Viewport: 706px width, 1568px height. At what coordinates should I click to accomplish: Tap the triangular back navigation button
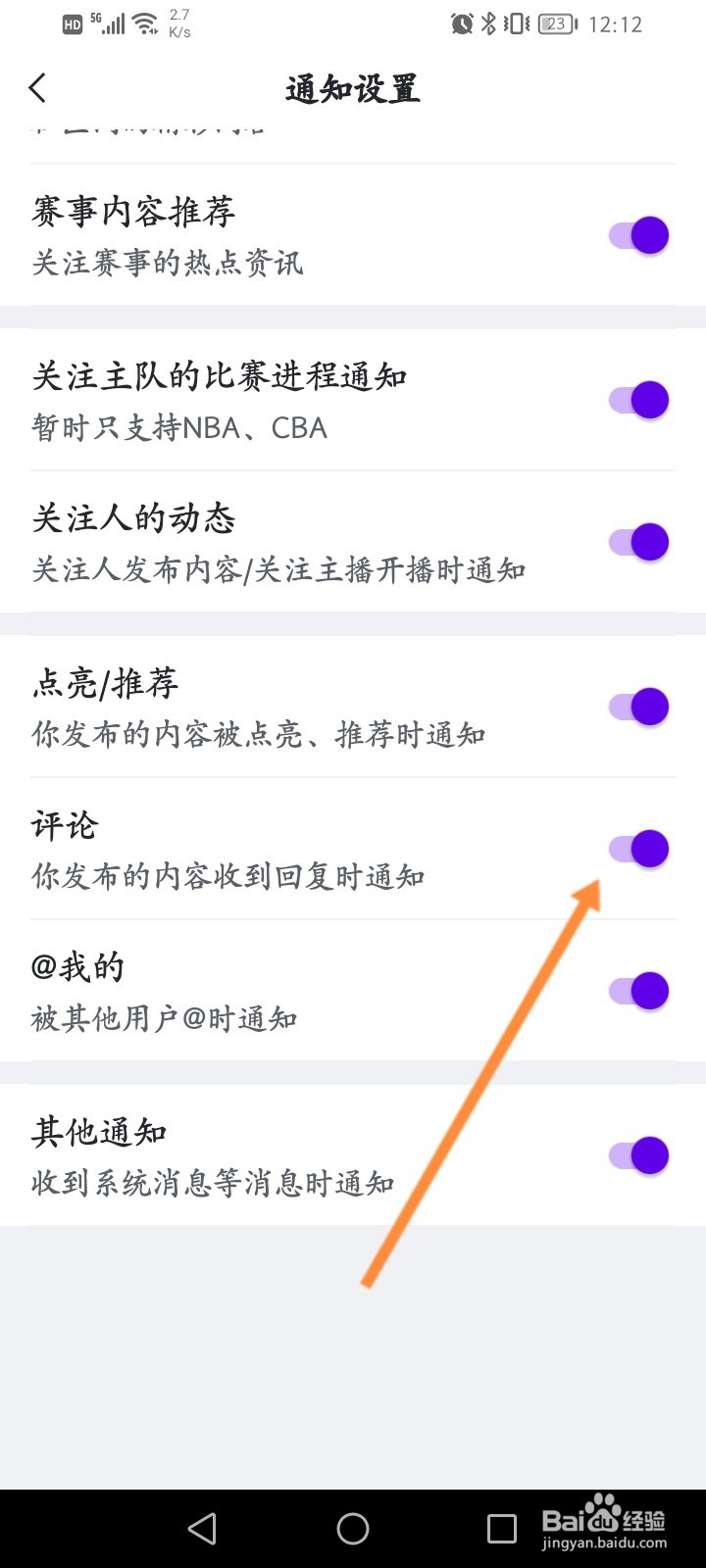click(201, 1528)
